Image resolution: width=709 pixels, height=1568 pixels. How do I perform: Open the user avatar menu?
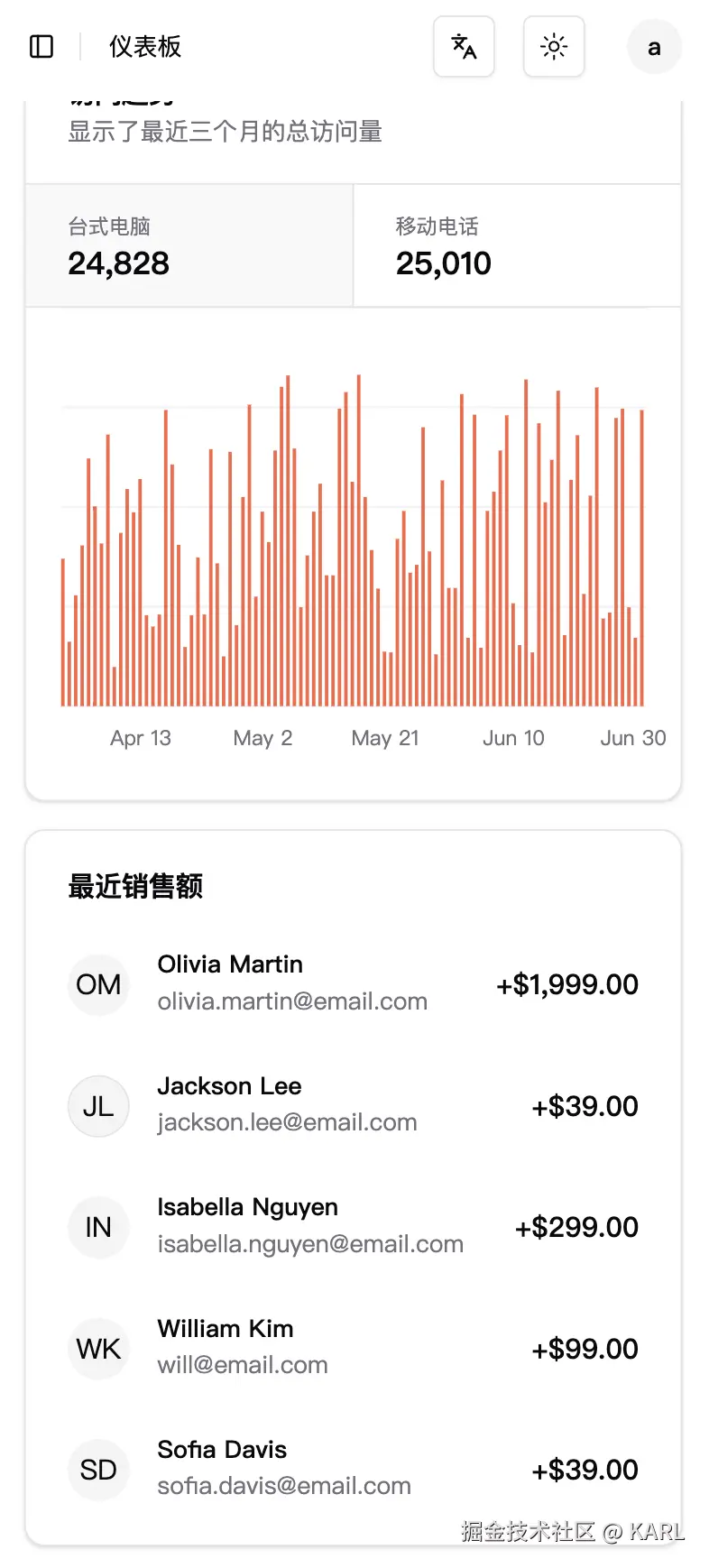point(654,47)
